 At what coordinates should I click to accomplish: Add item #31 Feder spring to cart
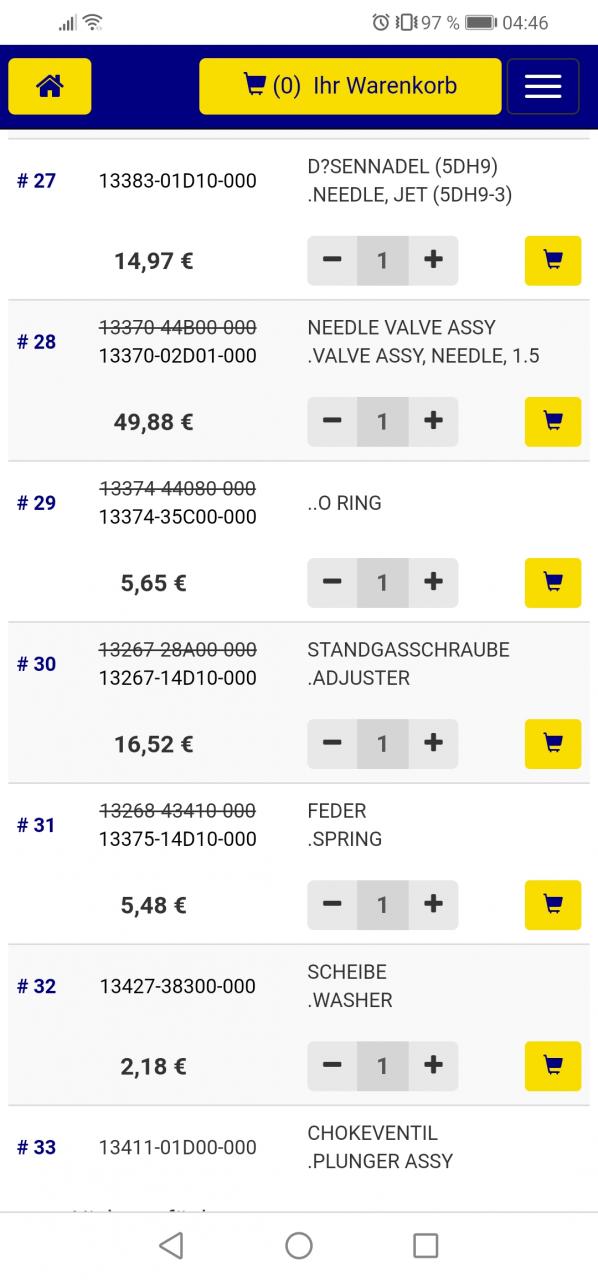(553, 905)
